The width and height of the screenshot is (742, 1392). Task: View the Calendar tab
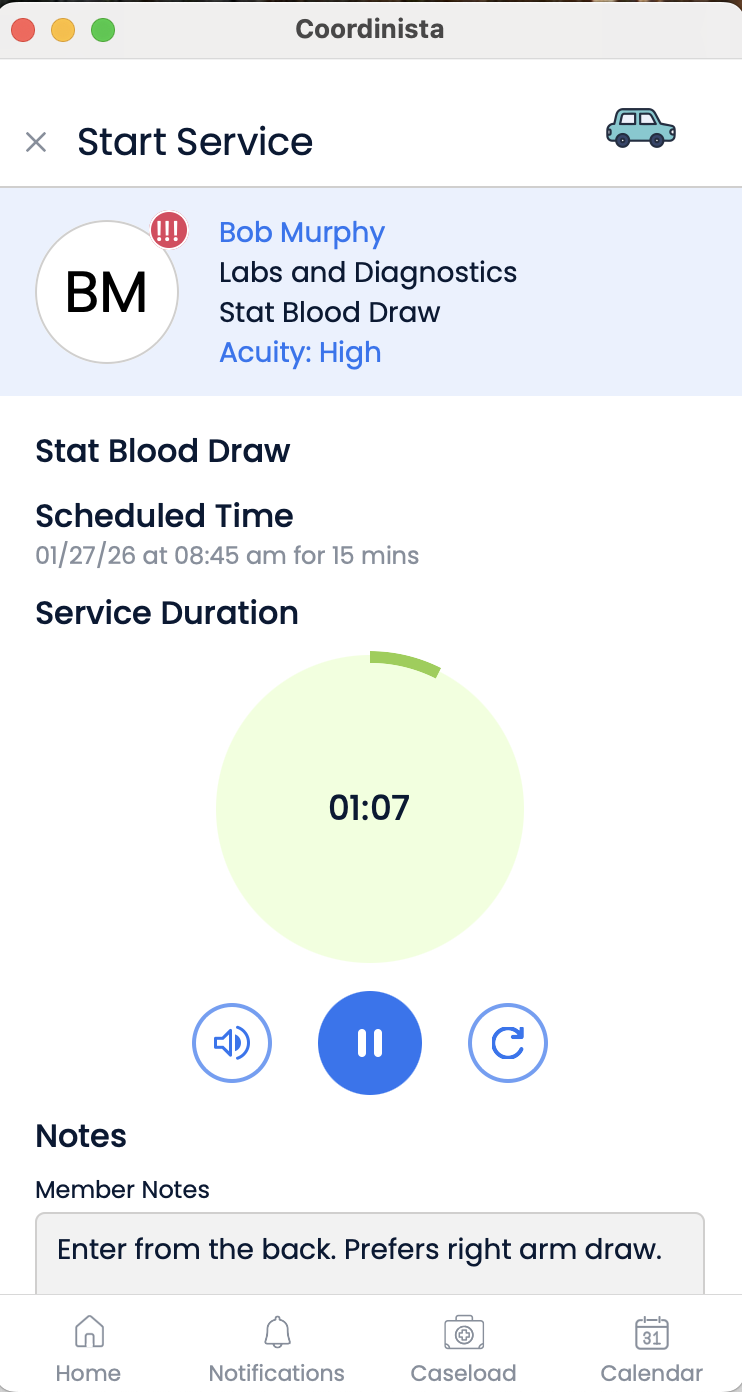click(651, 1348)
